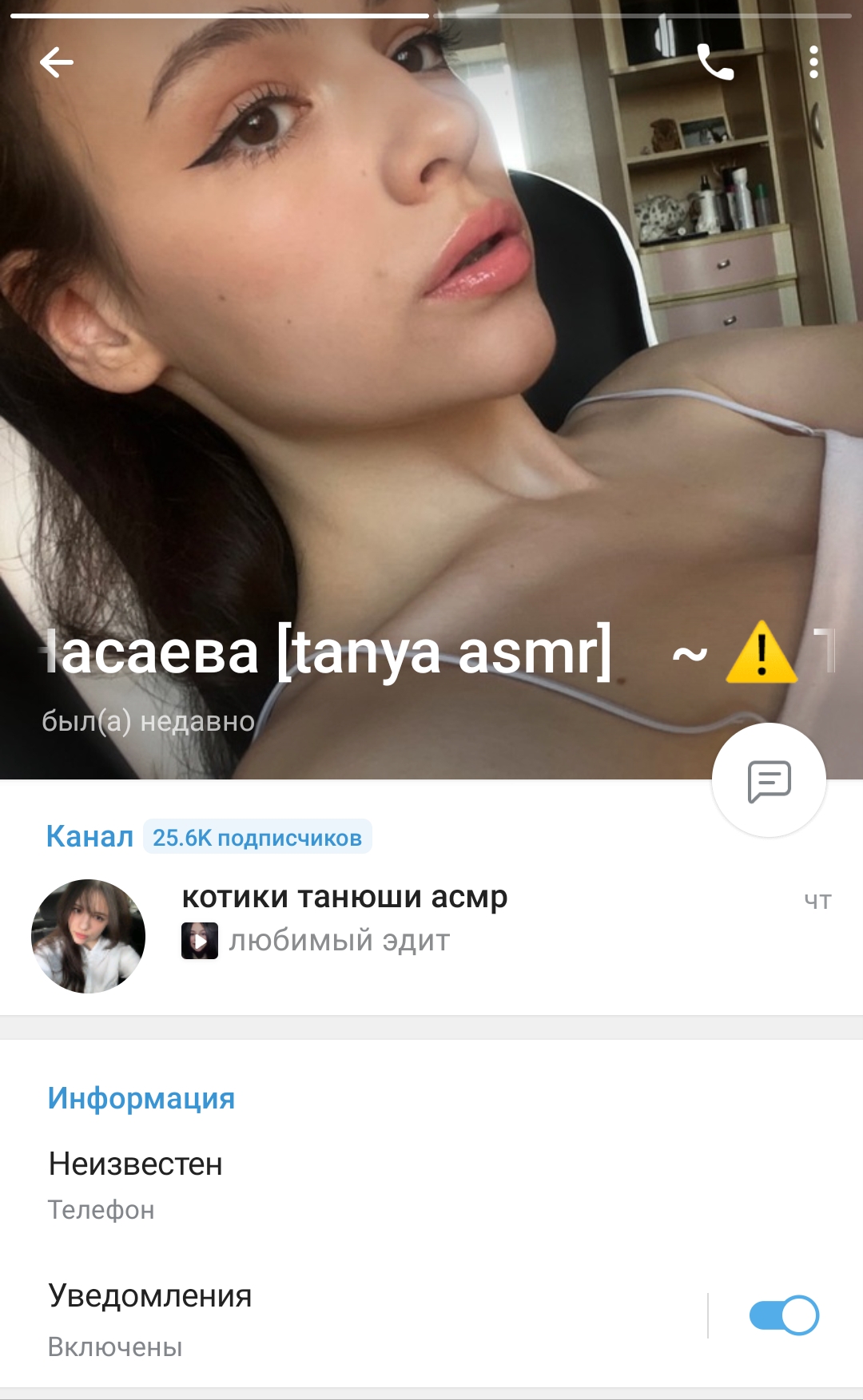Start a voice call with this user

(x=715, y=62)
